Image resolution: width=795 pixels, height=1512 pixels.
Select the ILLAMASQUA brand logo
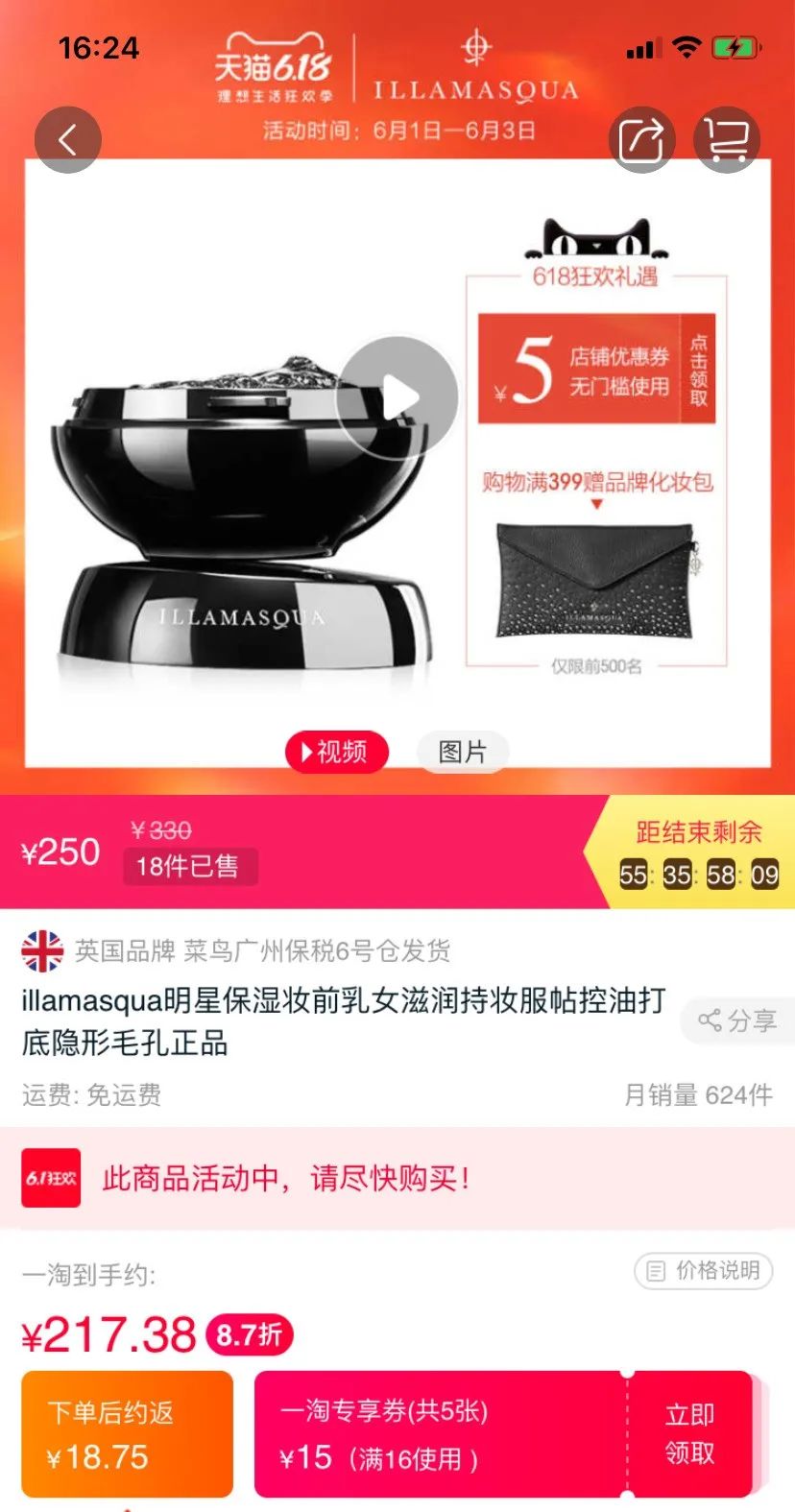pos(475,72)
